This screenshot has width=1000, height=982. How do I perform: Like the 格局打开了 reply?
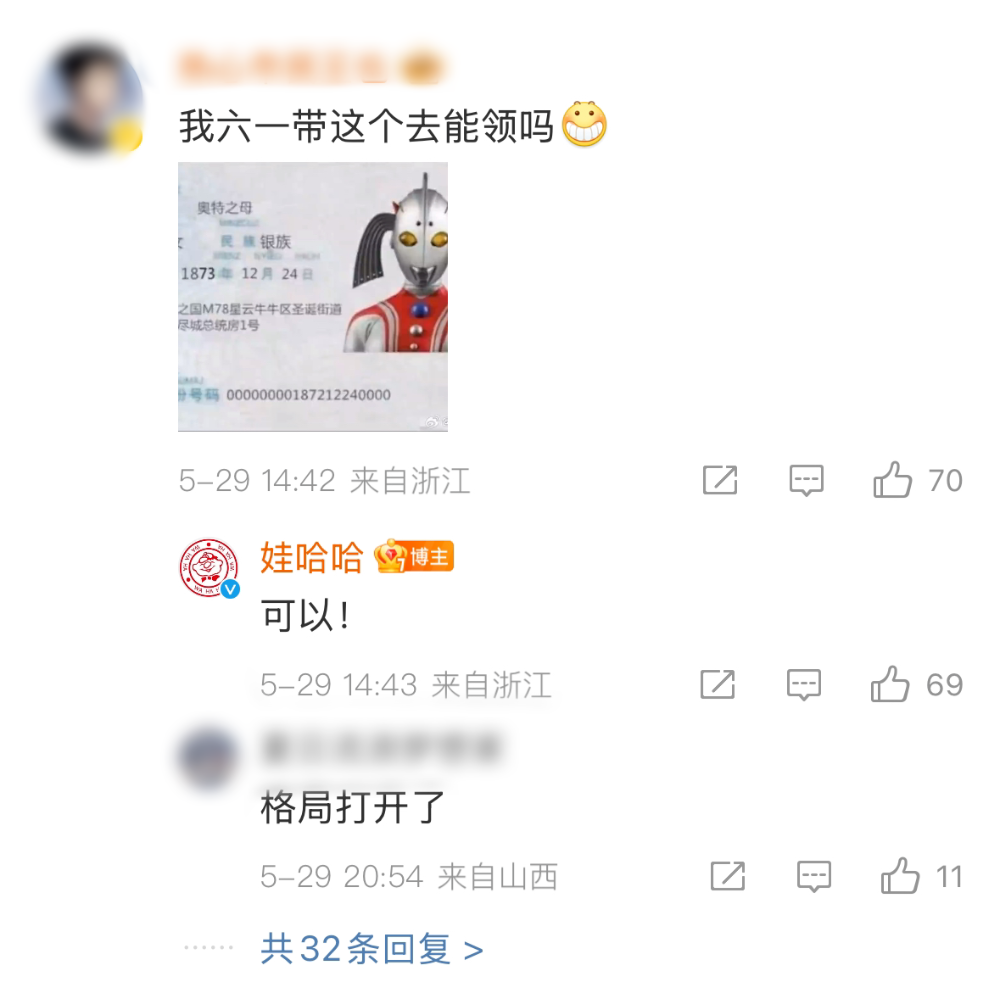point(900,877)
